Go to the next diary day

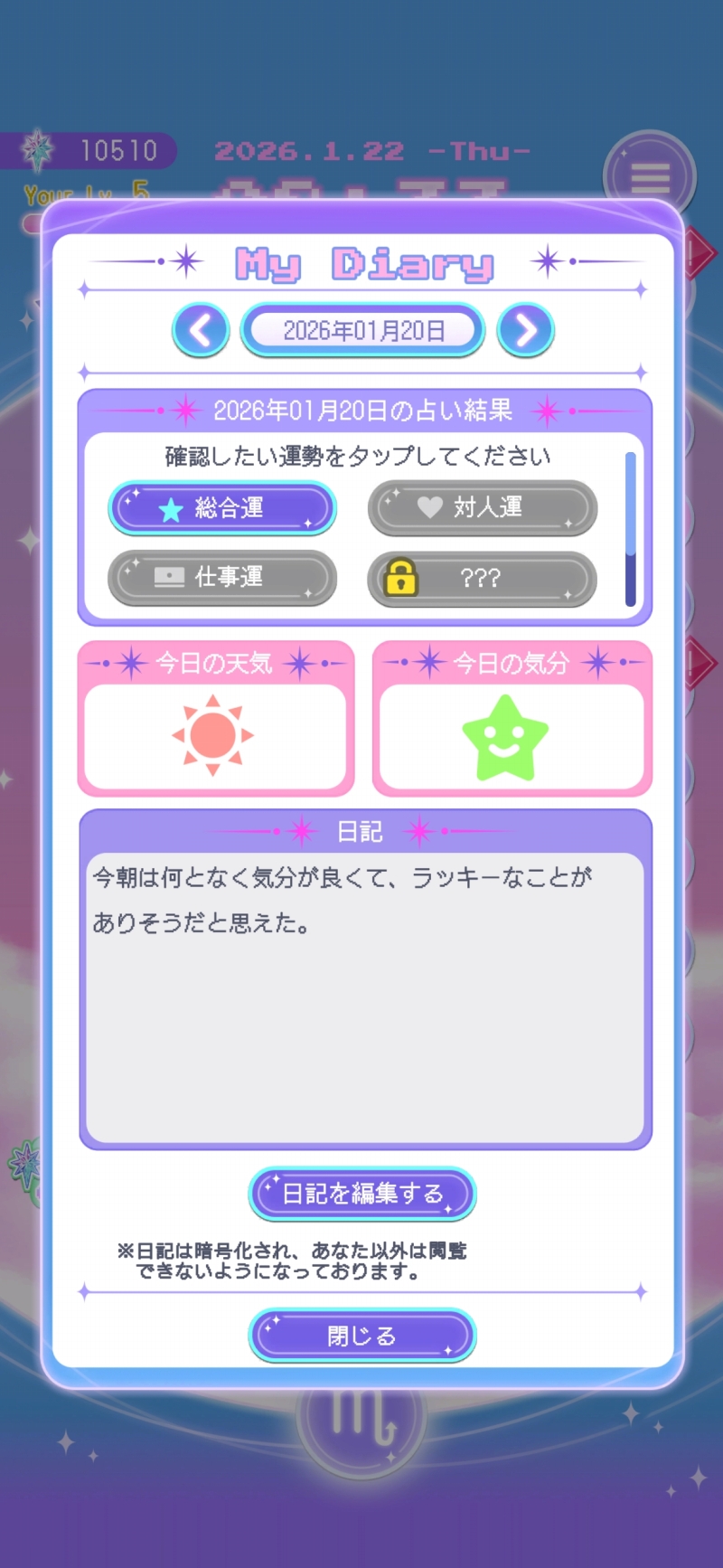coord(525,330)
